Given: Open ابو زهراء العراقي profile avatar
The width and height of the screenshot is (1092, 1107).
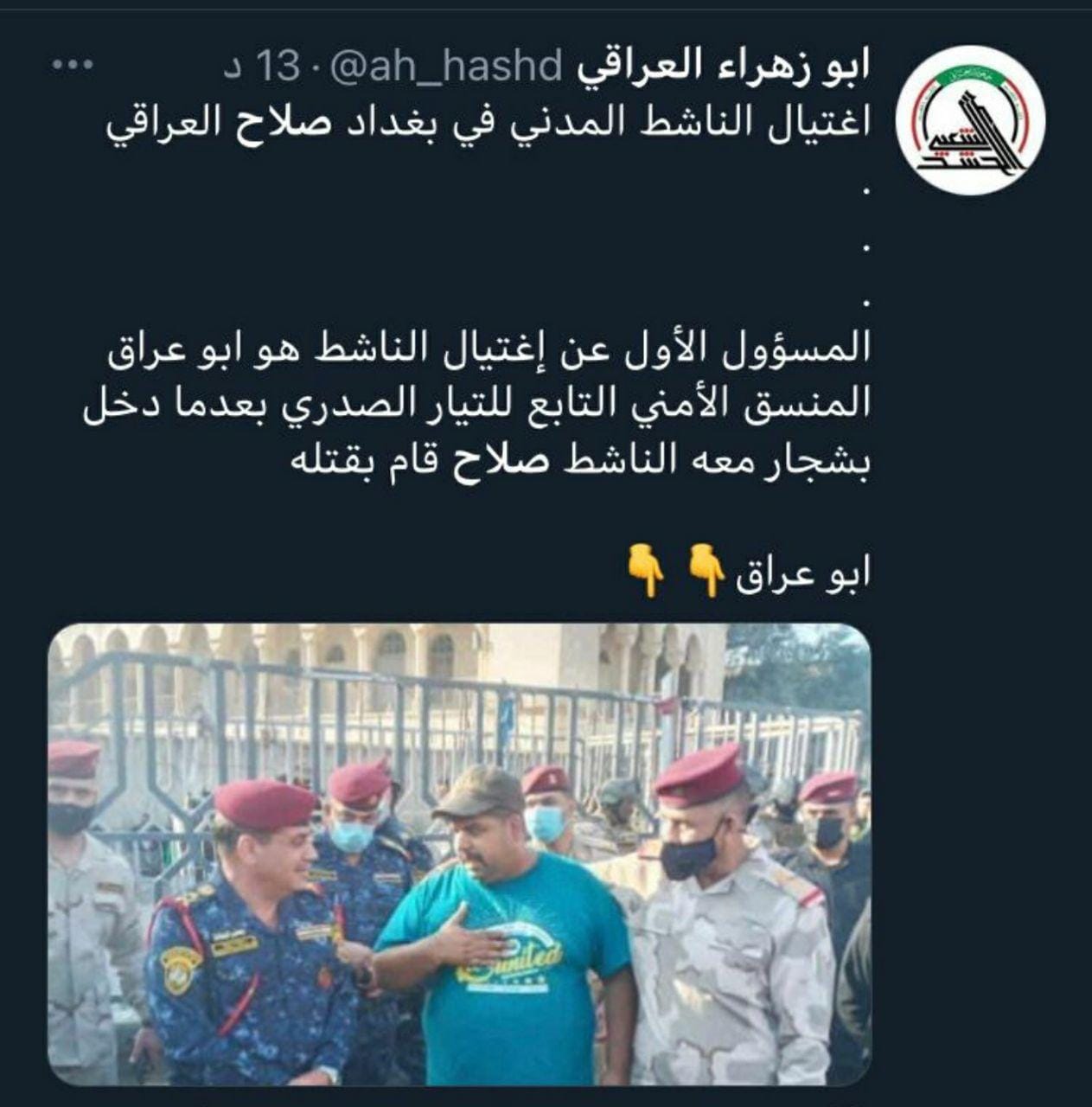Looking at the screenshot, I should pos(970,120).
